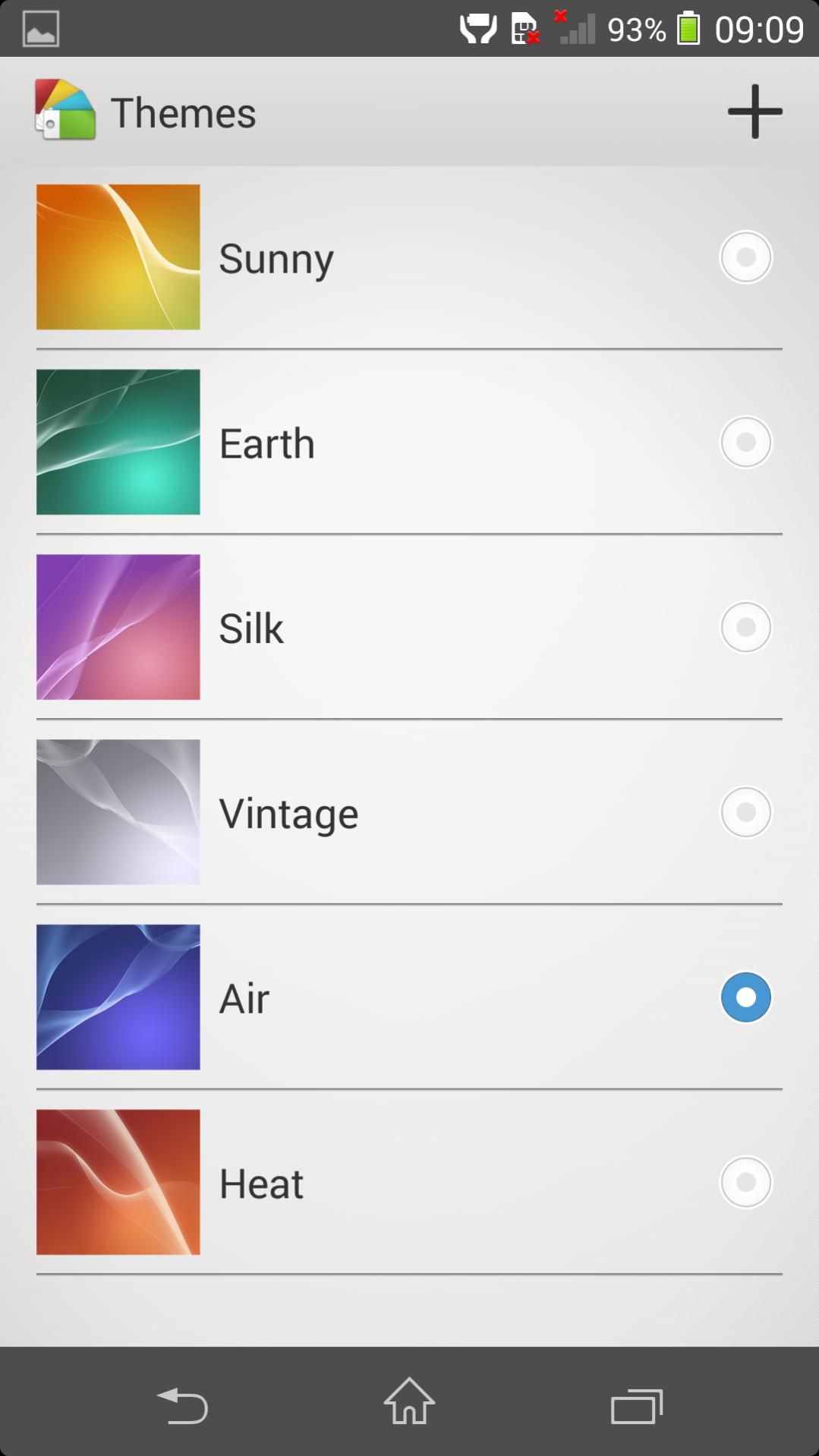Open the Sunny theme preview thumbnail
Viewport: 819px width, 1456px height.
[x=118, y=257]
